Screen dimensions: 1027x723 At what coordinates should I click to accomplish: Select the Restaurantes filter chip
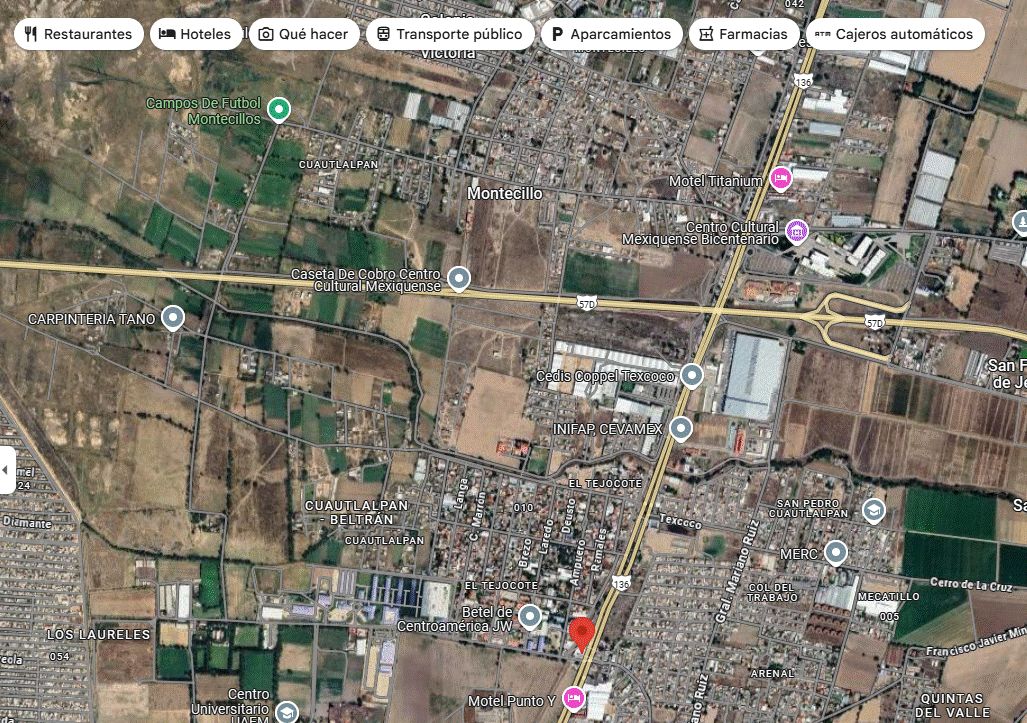(79, 34)
